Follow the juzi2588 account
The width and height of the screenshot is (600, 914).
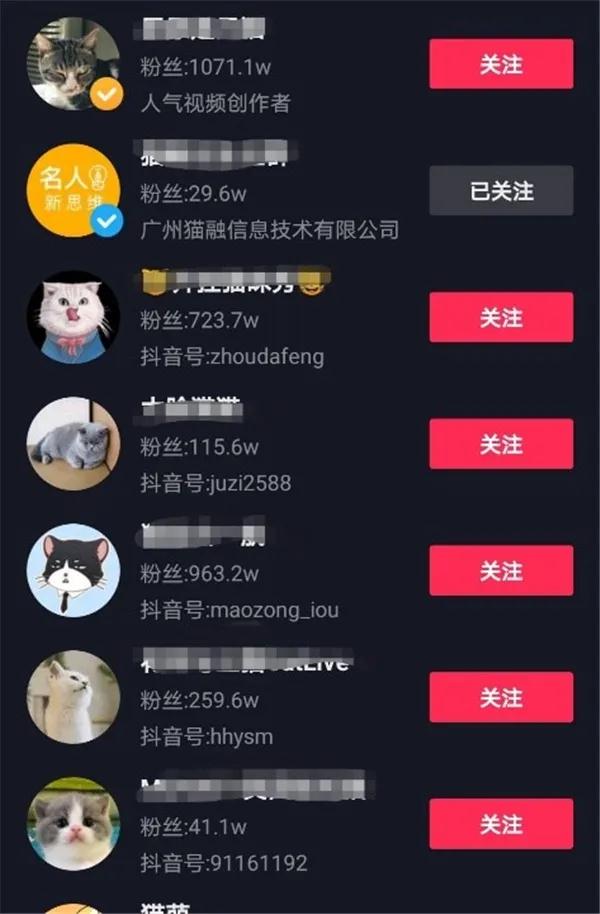(501, 444)
